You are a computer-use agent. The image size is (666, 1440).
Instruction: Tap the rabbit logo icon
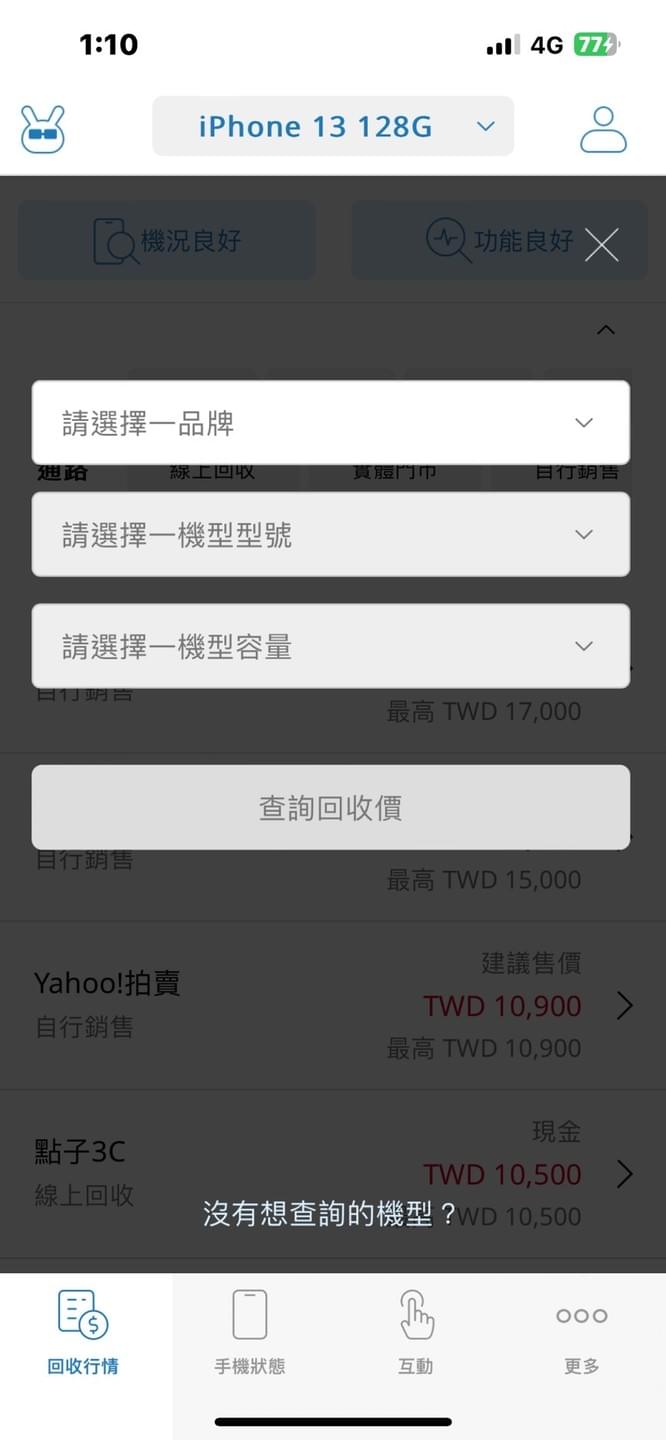tap(43, 129)
